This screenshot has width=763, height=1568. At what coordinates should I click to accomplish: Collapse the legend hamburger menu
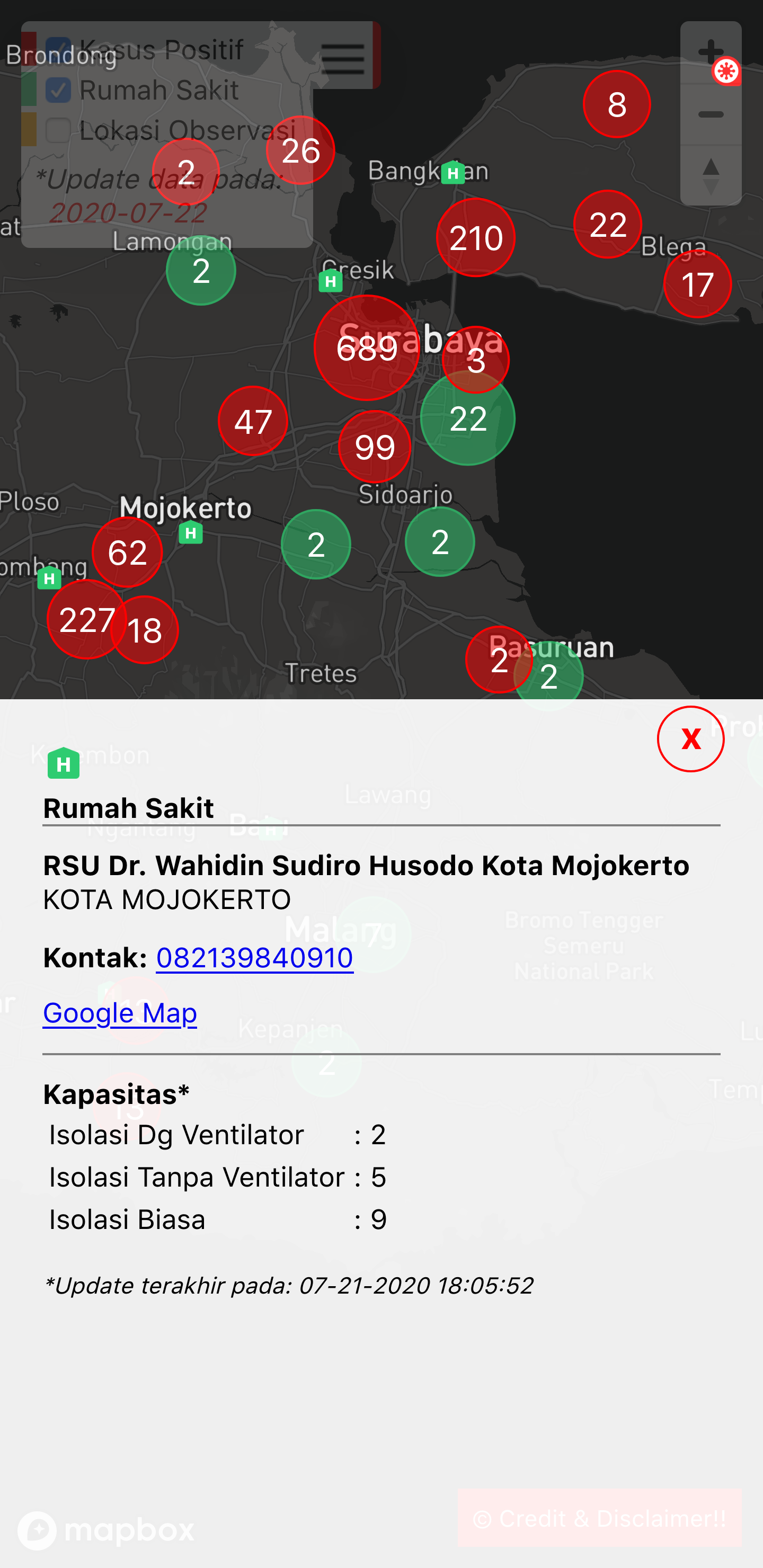click(x=343, y=58)
